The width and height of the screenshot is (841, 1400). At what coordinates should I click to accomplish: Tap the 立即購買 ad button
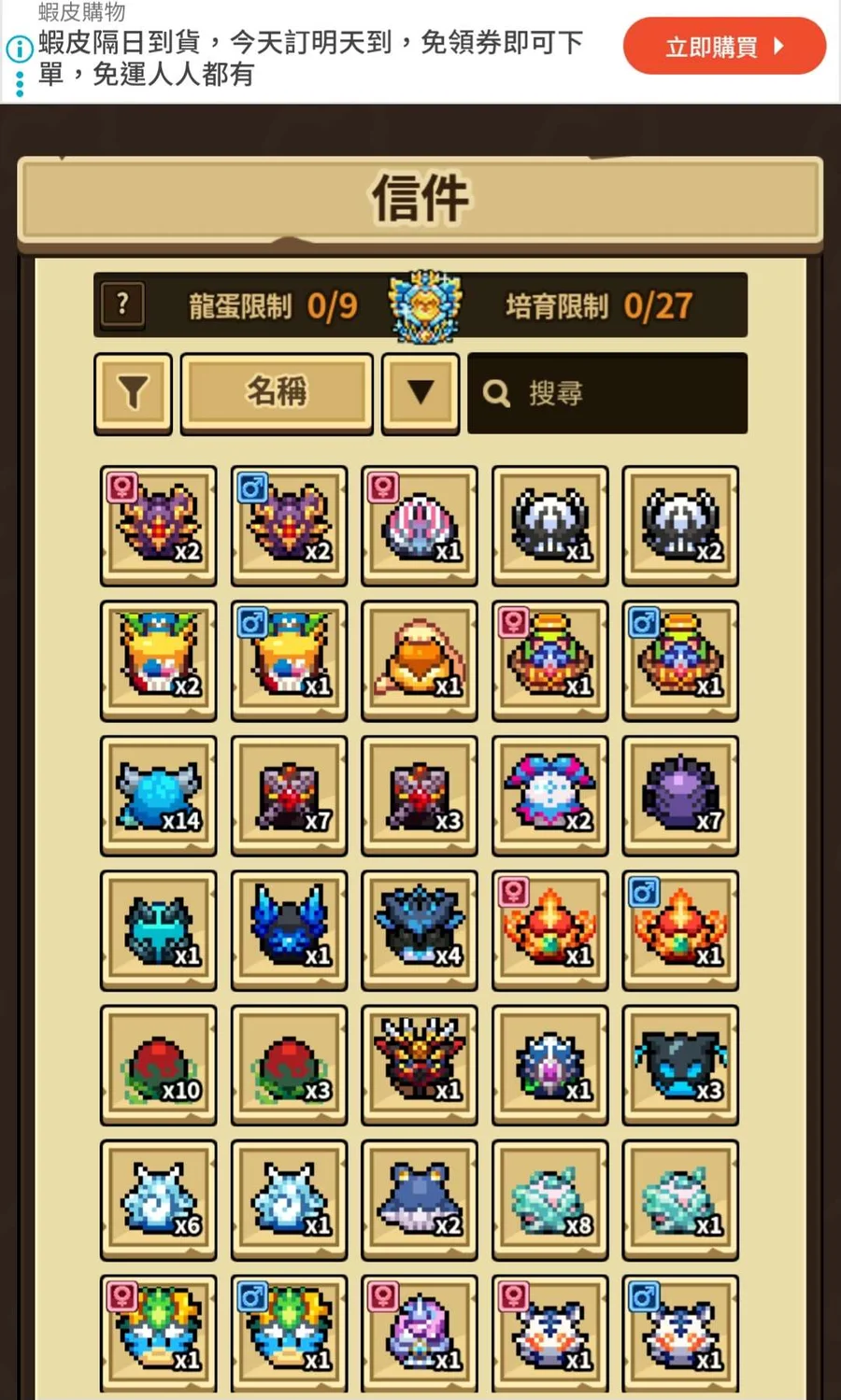[724, 46]
